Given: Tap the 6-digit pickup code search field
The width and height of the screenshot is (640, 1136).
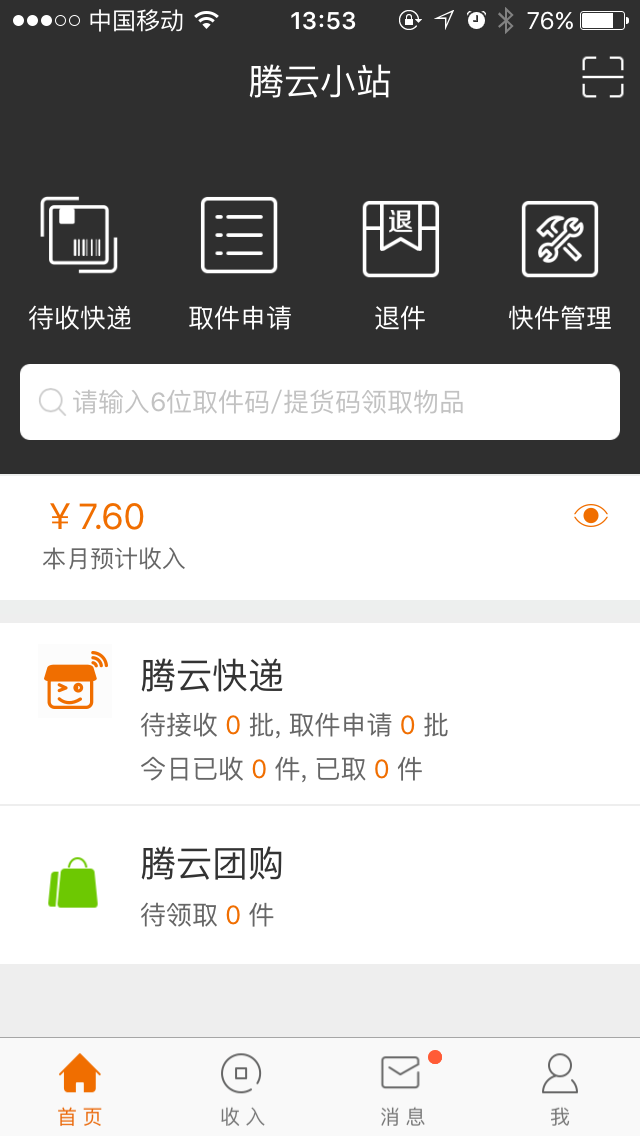Looking at the screenshot, I should (320, 402).
